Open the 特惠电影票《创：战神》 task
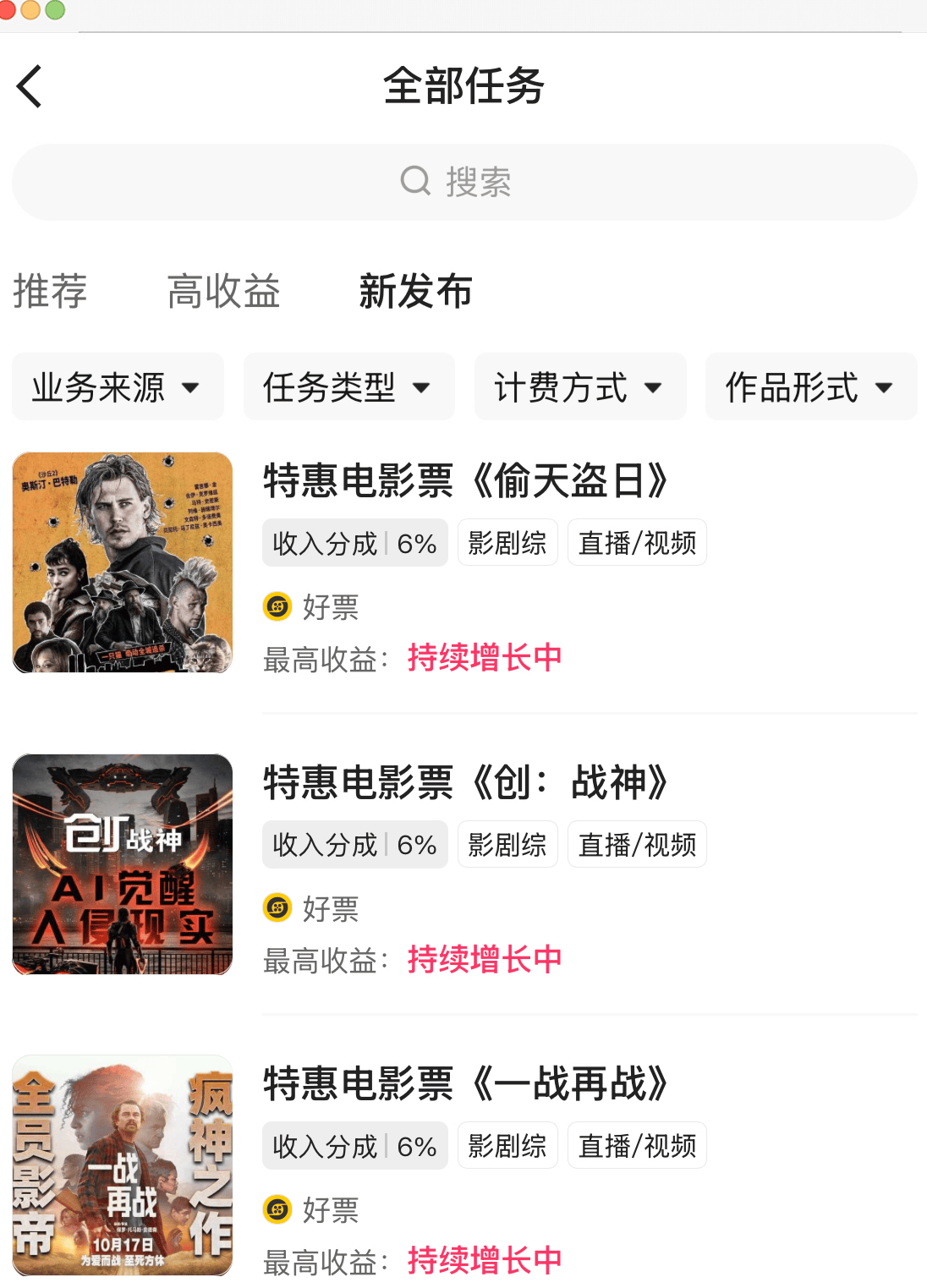Image resolution: width=927 pixels, height=1288 pixels. point(466,783)
